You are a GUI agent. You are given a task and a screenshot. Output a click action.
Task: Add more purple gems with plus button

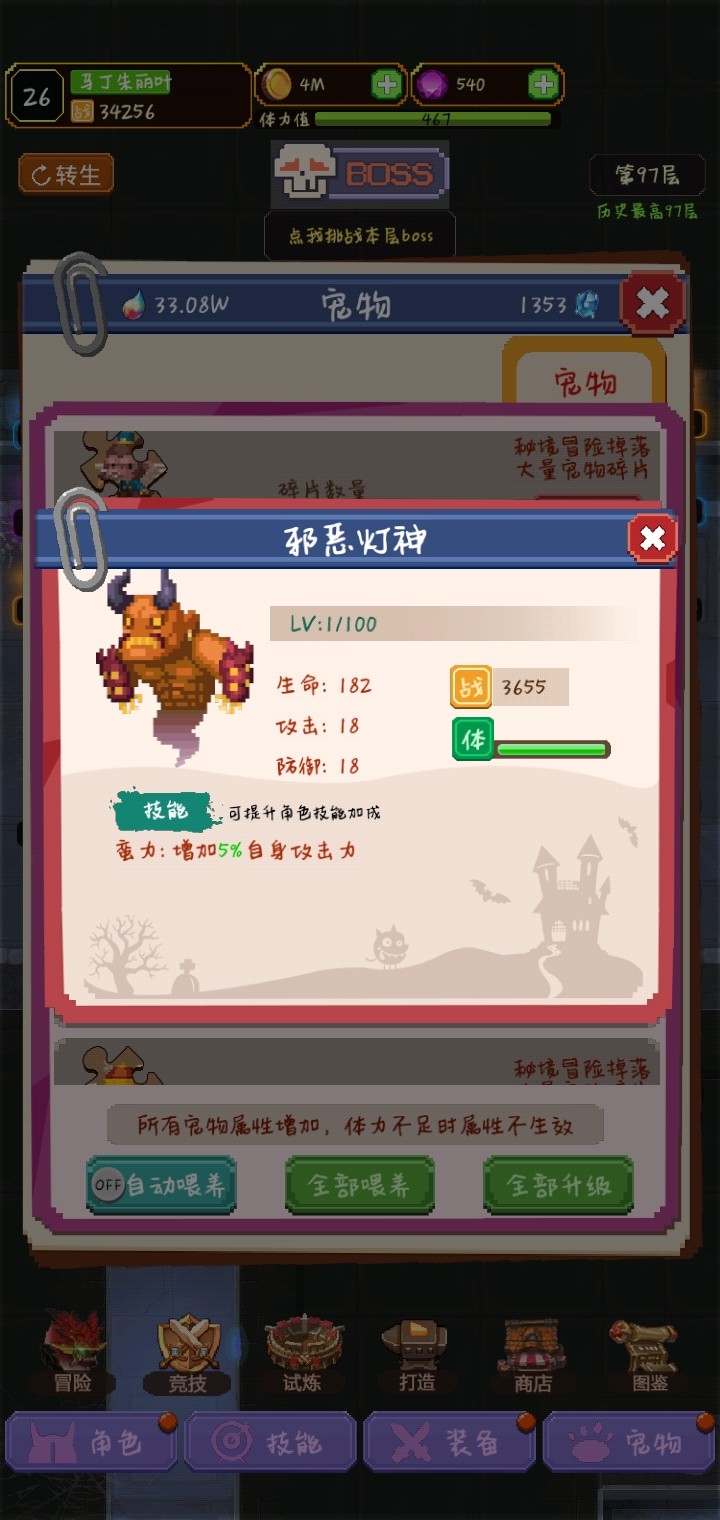tap(543, 85)
